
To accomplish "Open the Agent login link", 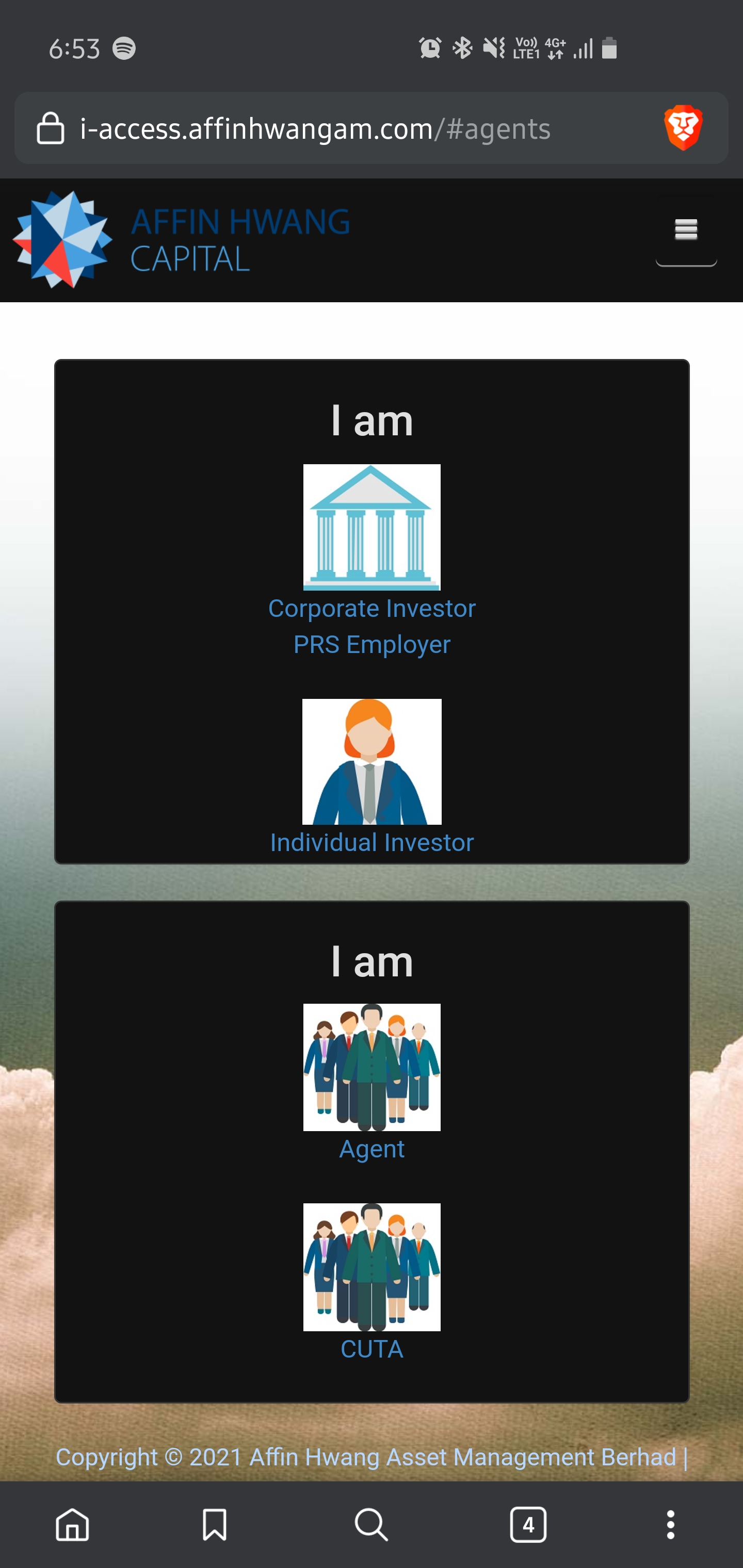I will pos(372,1149).
